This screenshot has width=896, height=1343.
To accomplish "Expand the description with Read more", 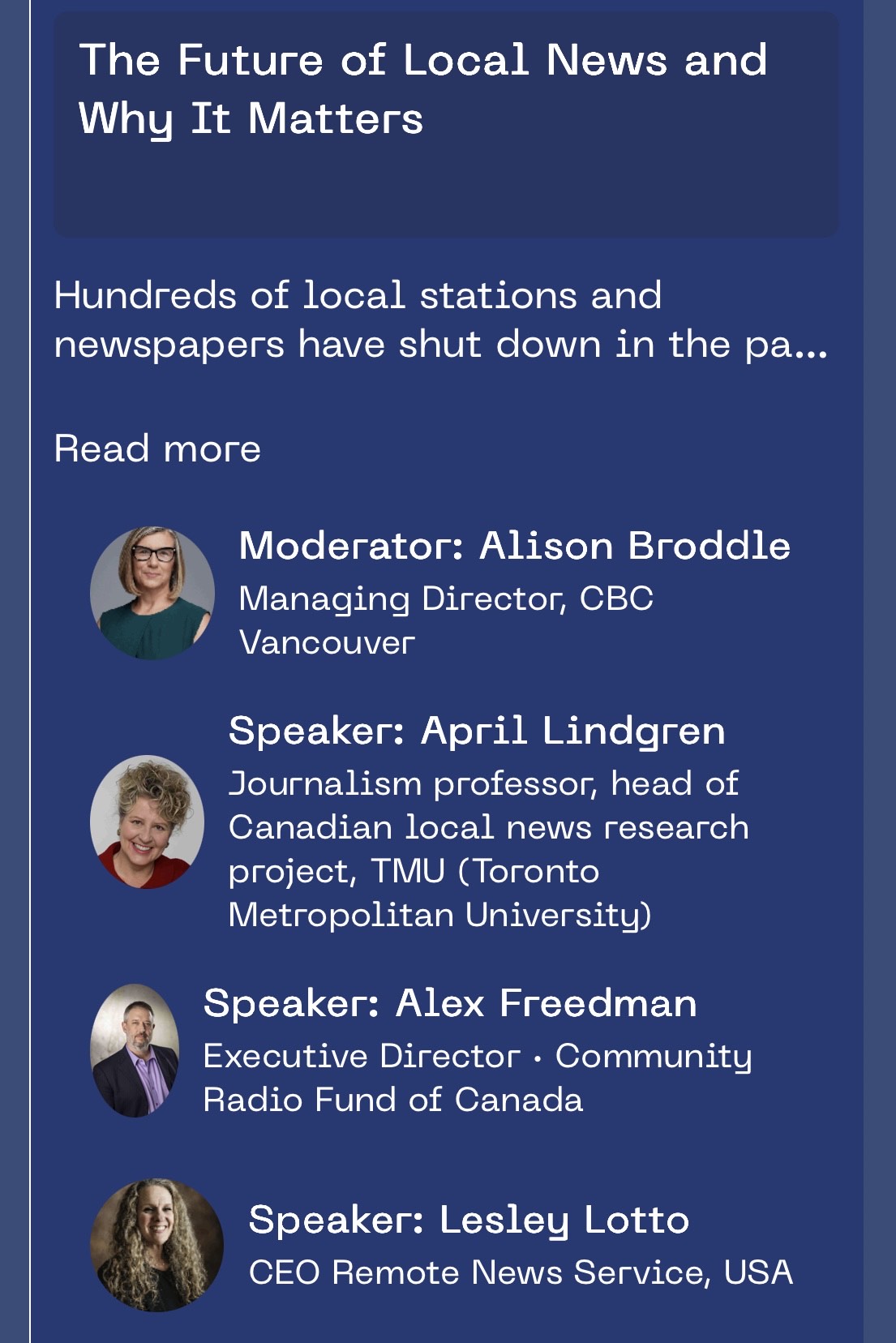I will pyautogui.click(x=157, y=448).
